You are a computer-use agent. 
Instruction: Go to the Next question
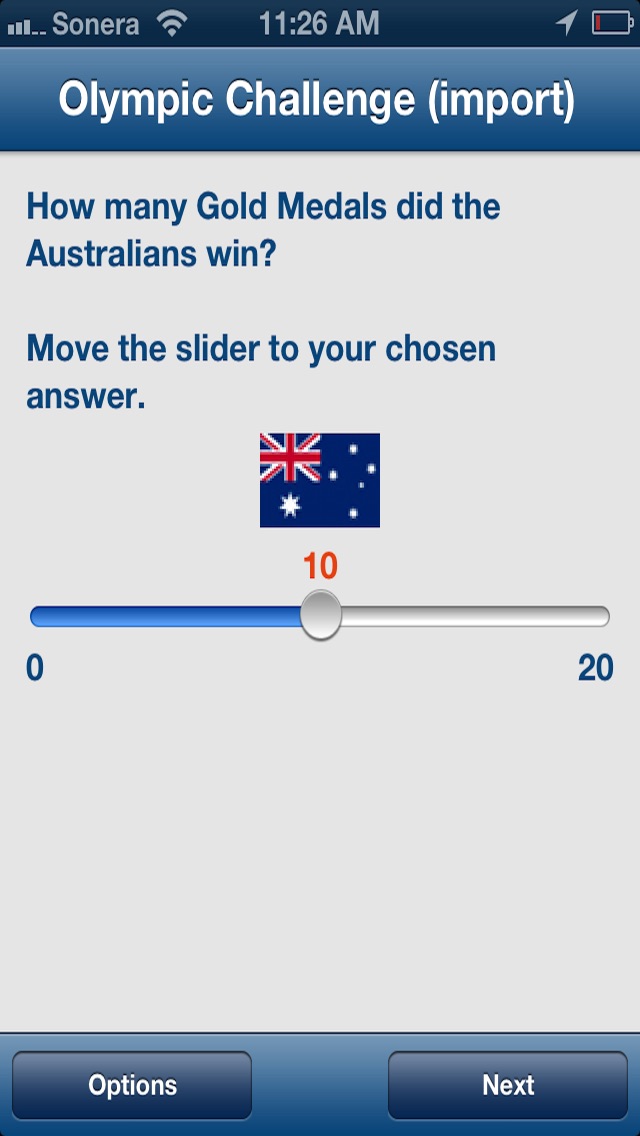[x=508, y=1085]
